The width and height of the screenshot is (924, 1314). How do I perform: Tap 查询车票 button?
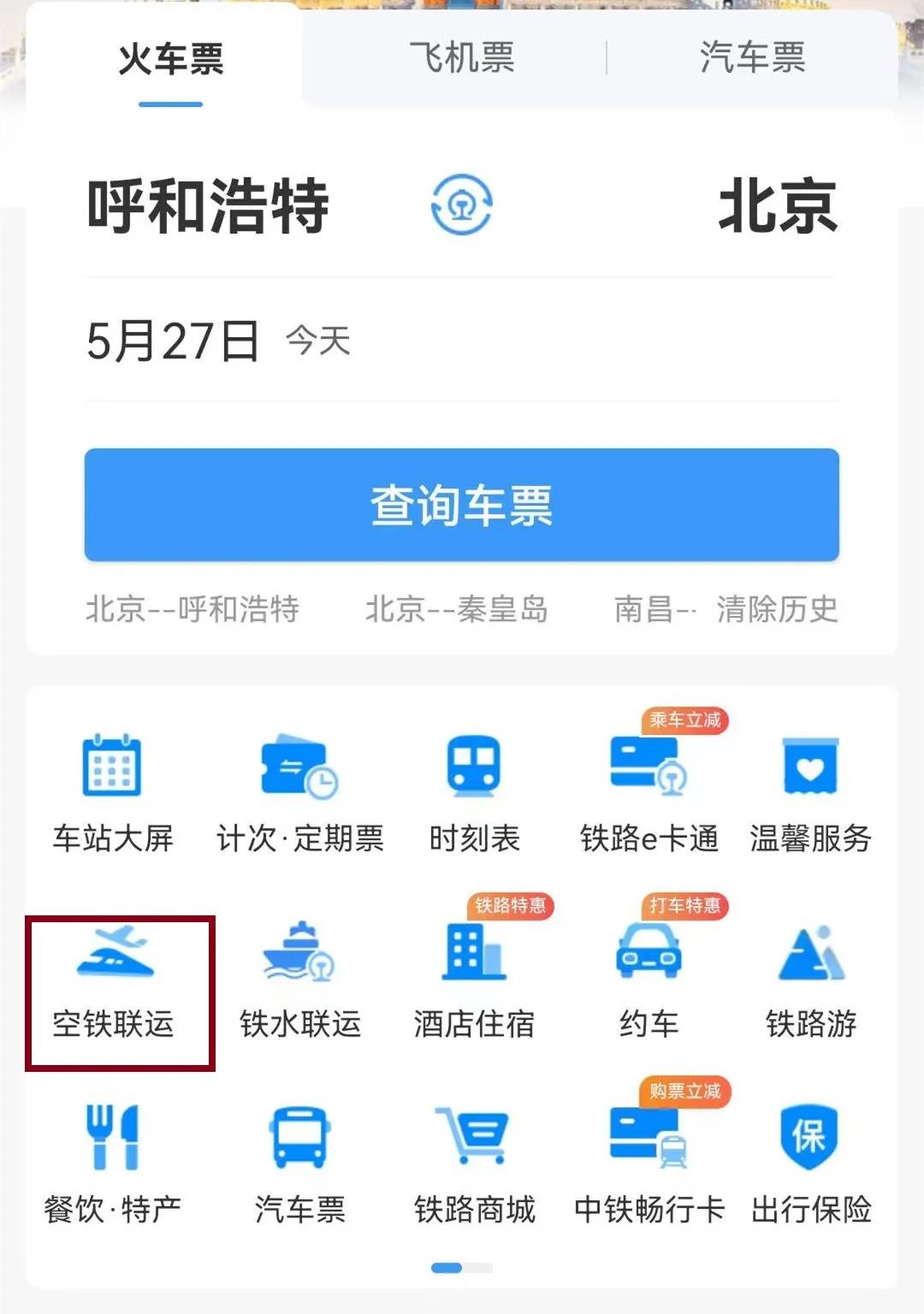click(x=461, y=505)
